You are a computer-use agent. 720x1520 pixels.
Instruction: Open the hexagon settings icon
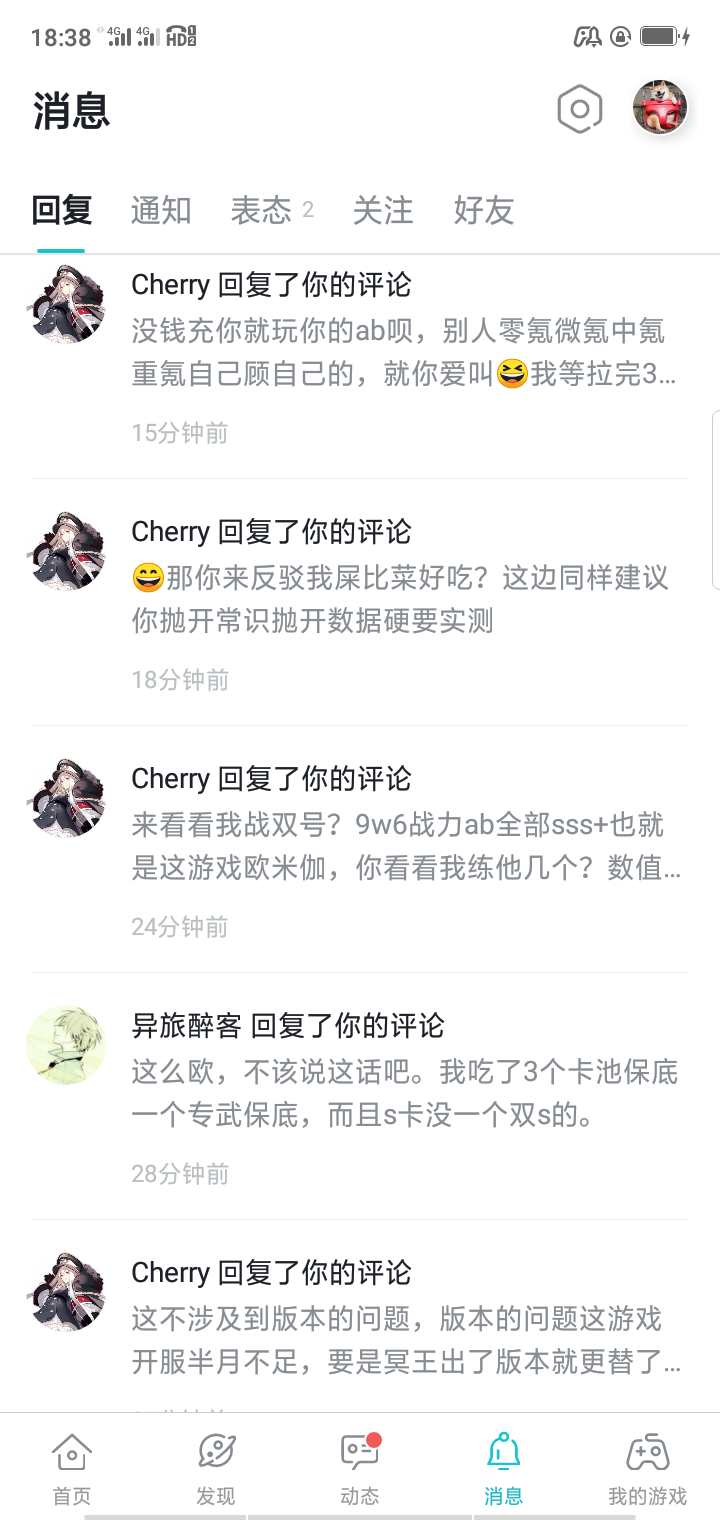[580, 109]
